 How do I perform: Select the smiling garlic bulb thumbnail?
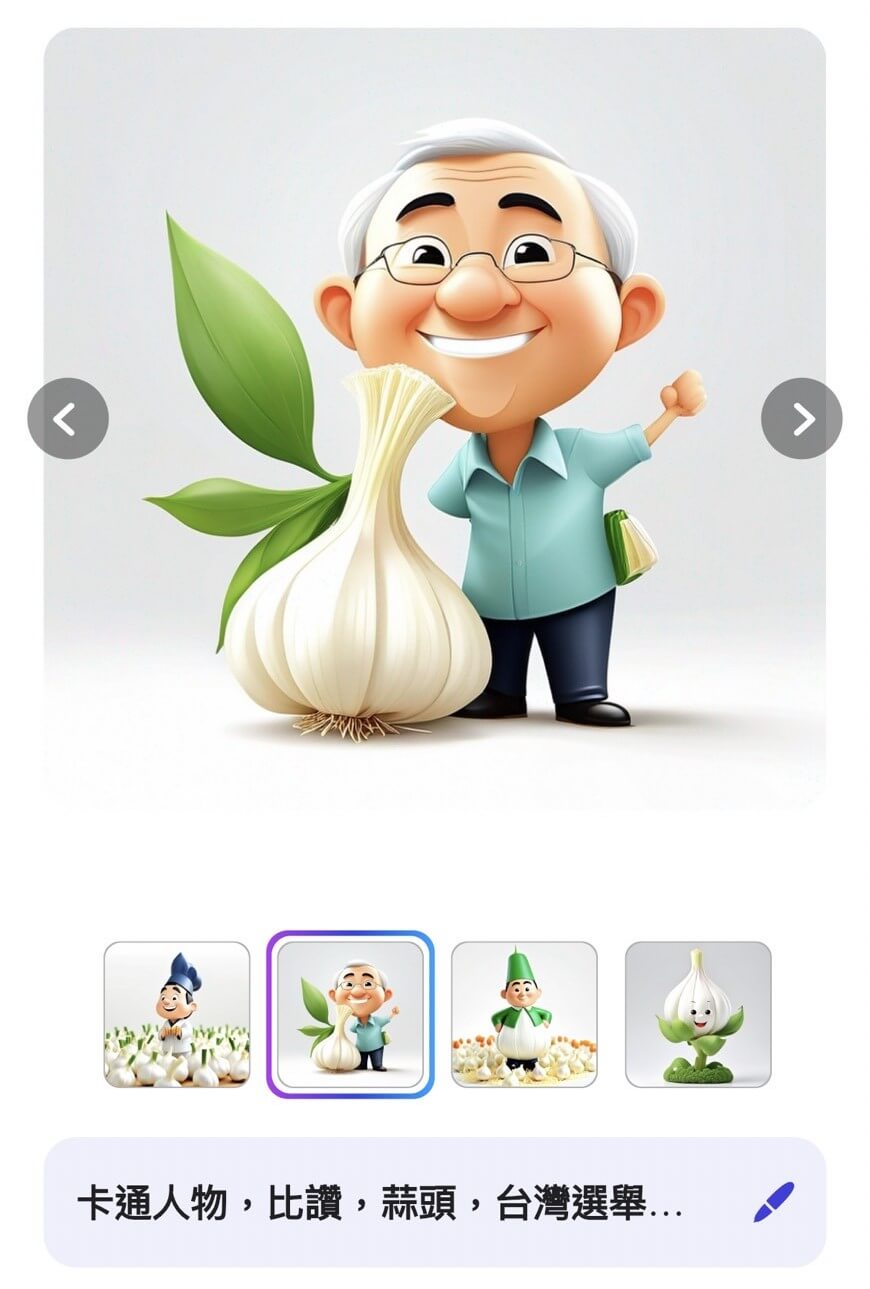coord(698,1014)
